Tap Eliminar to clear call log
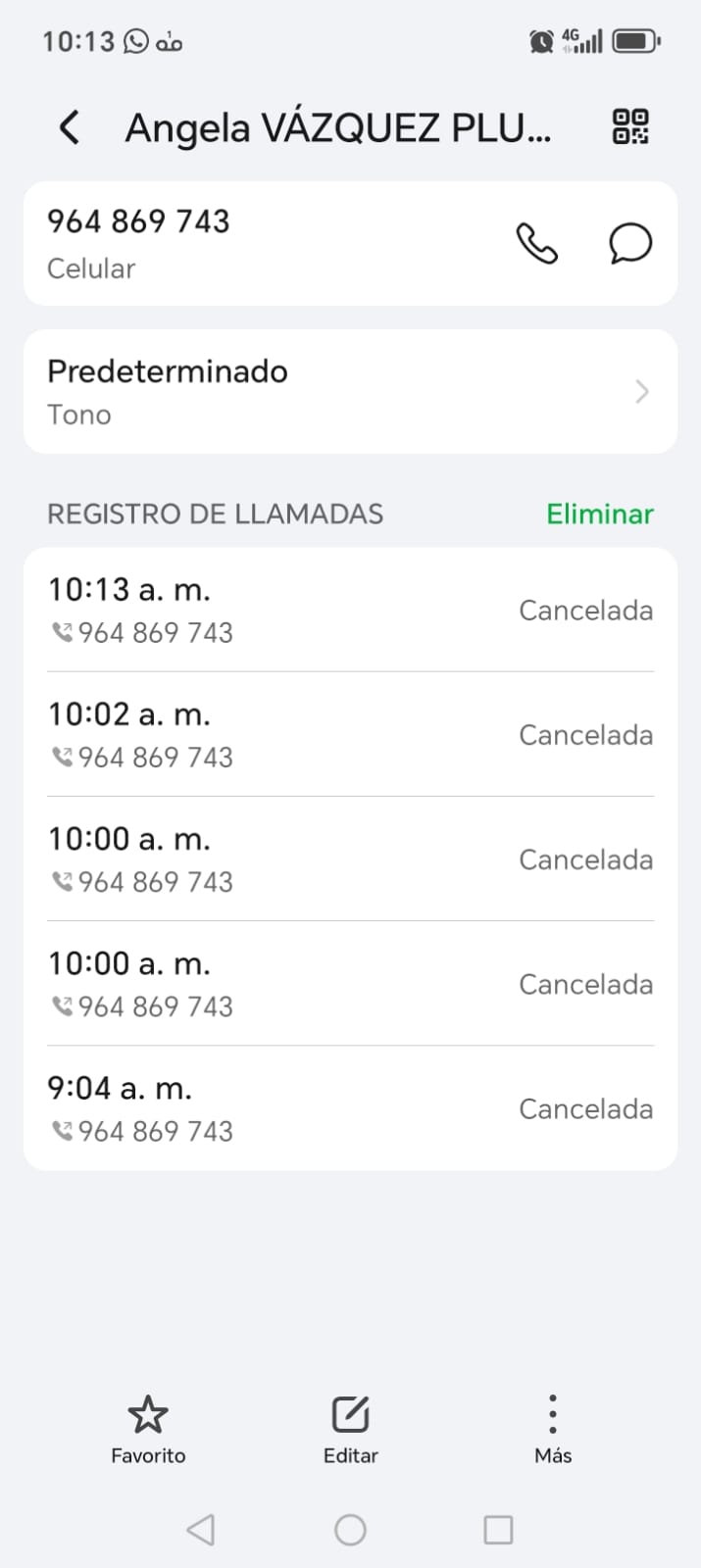This screenshot has height=1568, width=701. 599,514
